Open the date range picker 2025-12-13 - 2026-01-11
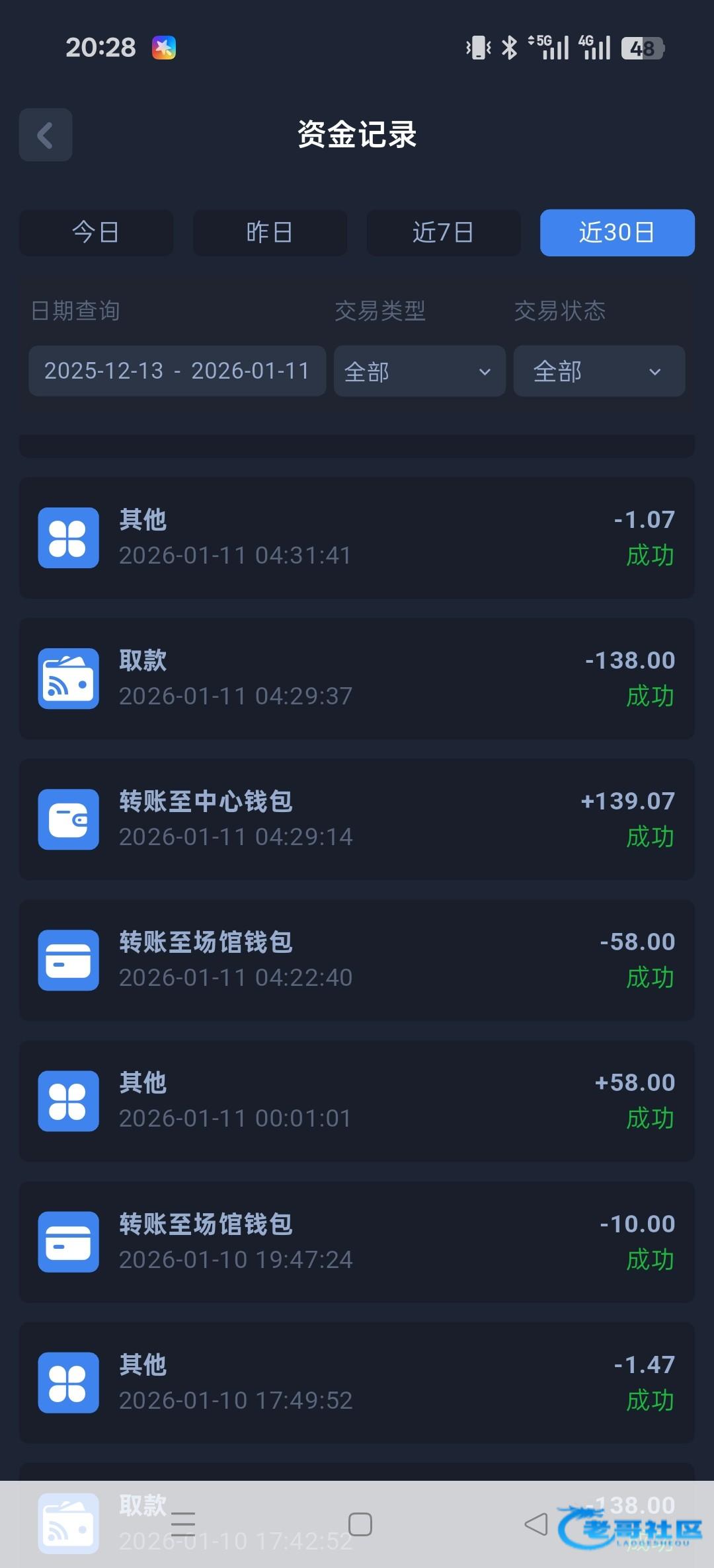The width and height of the screenshot is (714, 1568). (x=177, y=371)
